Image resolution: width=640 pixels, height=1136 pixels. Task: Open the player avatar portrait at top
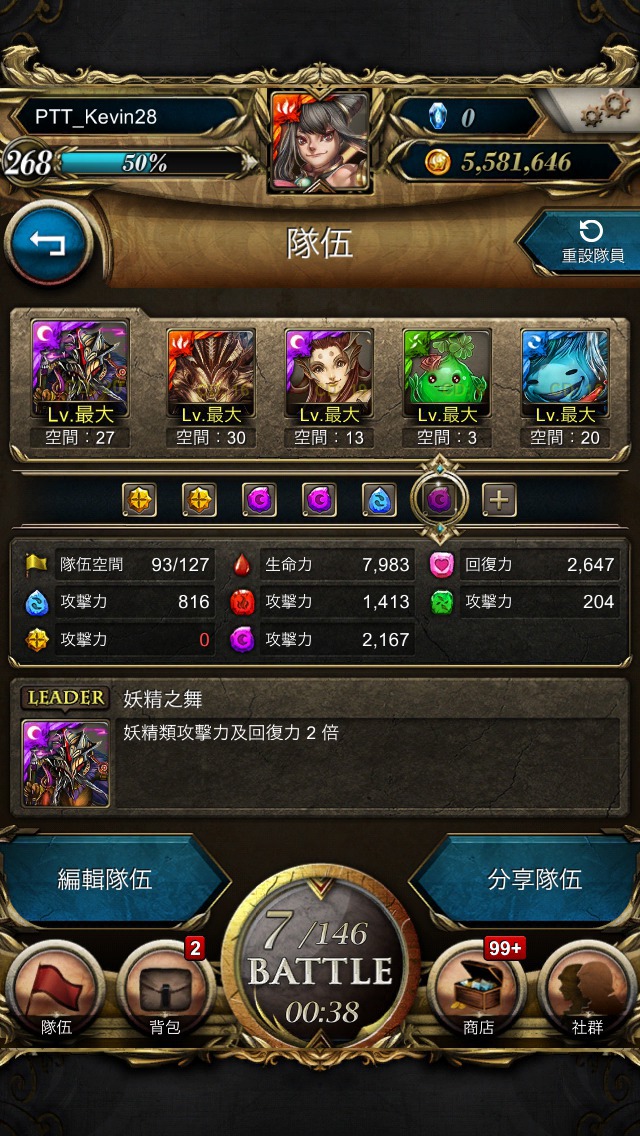(x=320, y=142)
